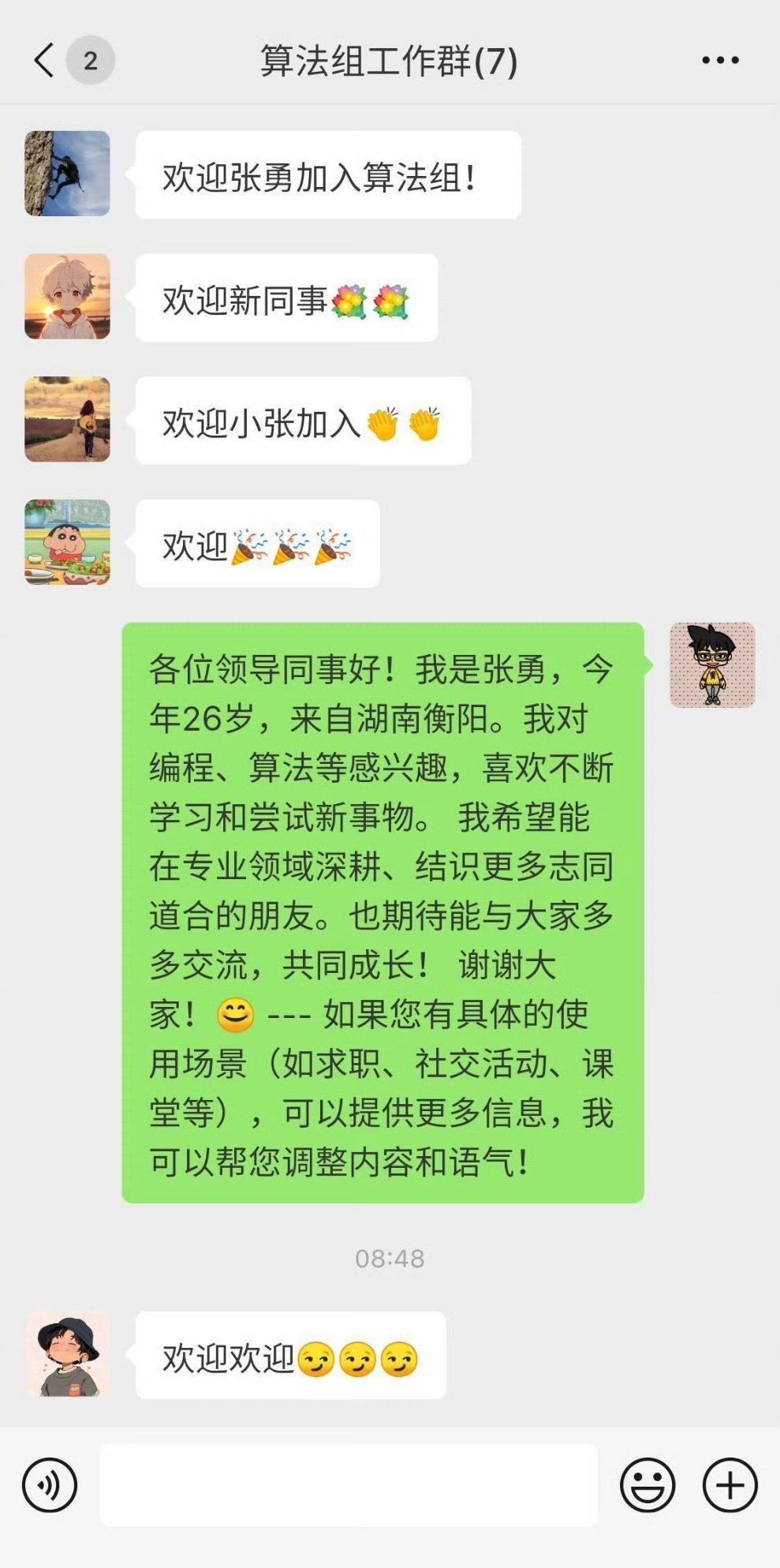Select the 欢迎新同事 flower message bubble
Viewport: 780px width, 1568px height.
pos(286,297)
